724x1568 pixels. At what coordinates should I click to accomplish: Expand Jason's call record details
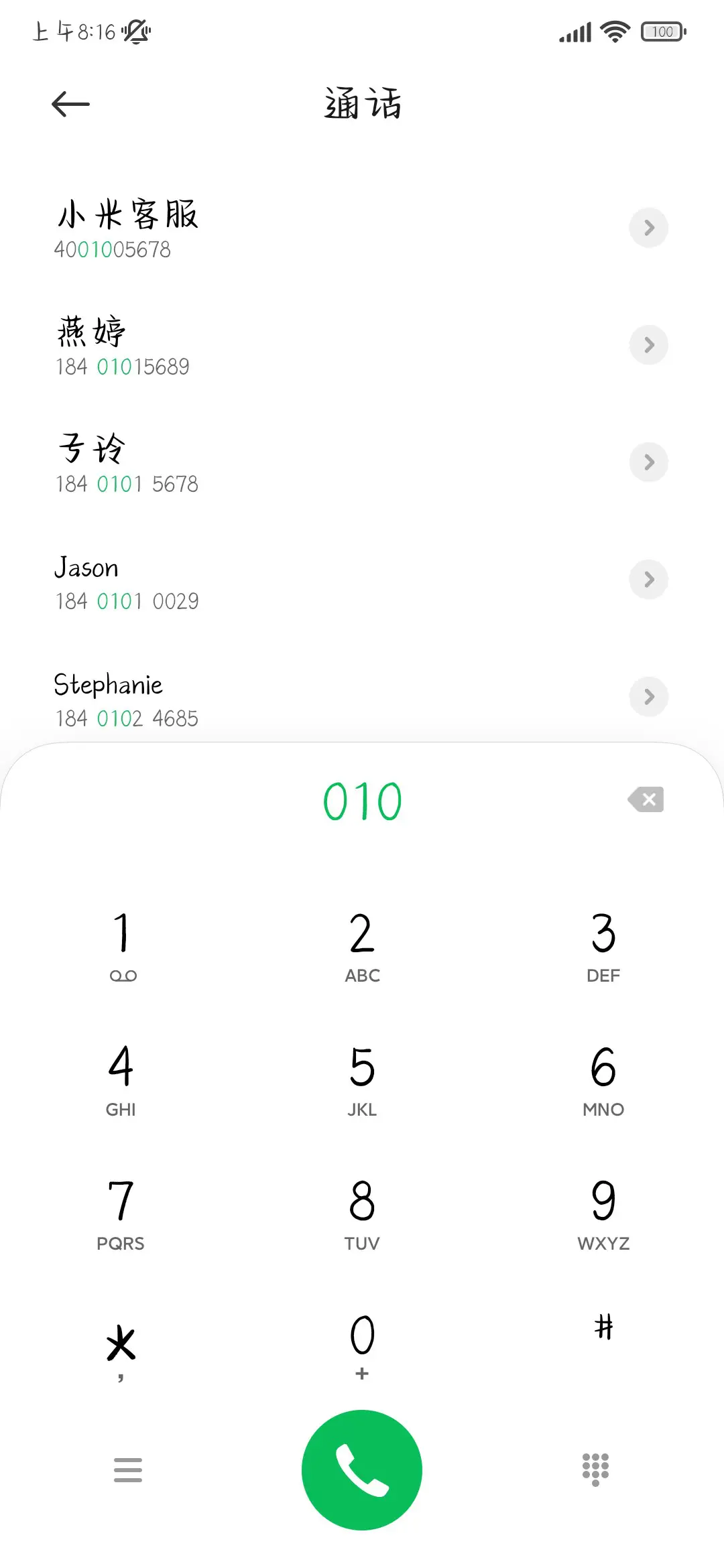648,580
